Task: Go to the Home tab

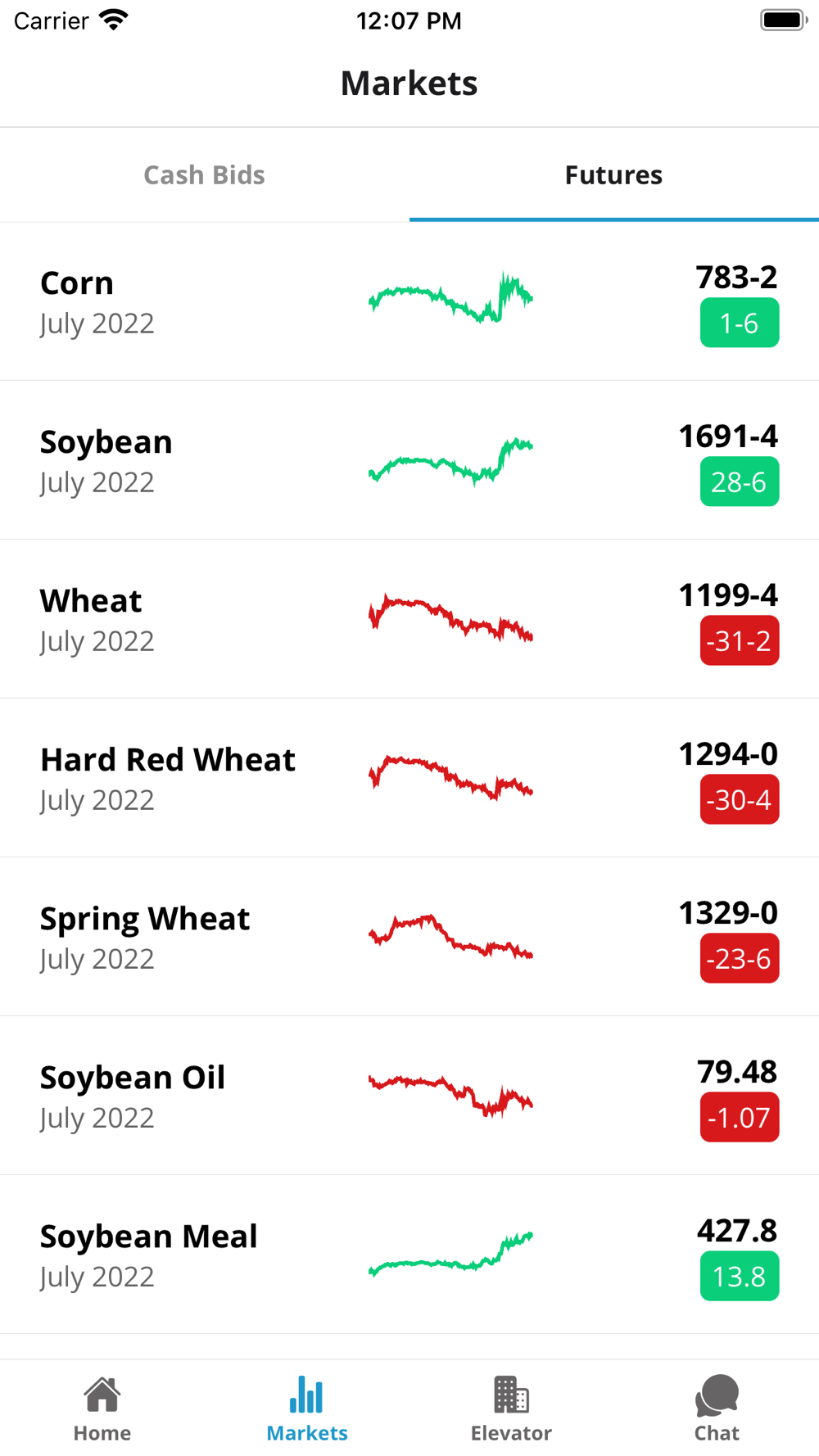Action: tap(102, 1409)
